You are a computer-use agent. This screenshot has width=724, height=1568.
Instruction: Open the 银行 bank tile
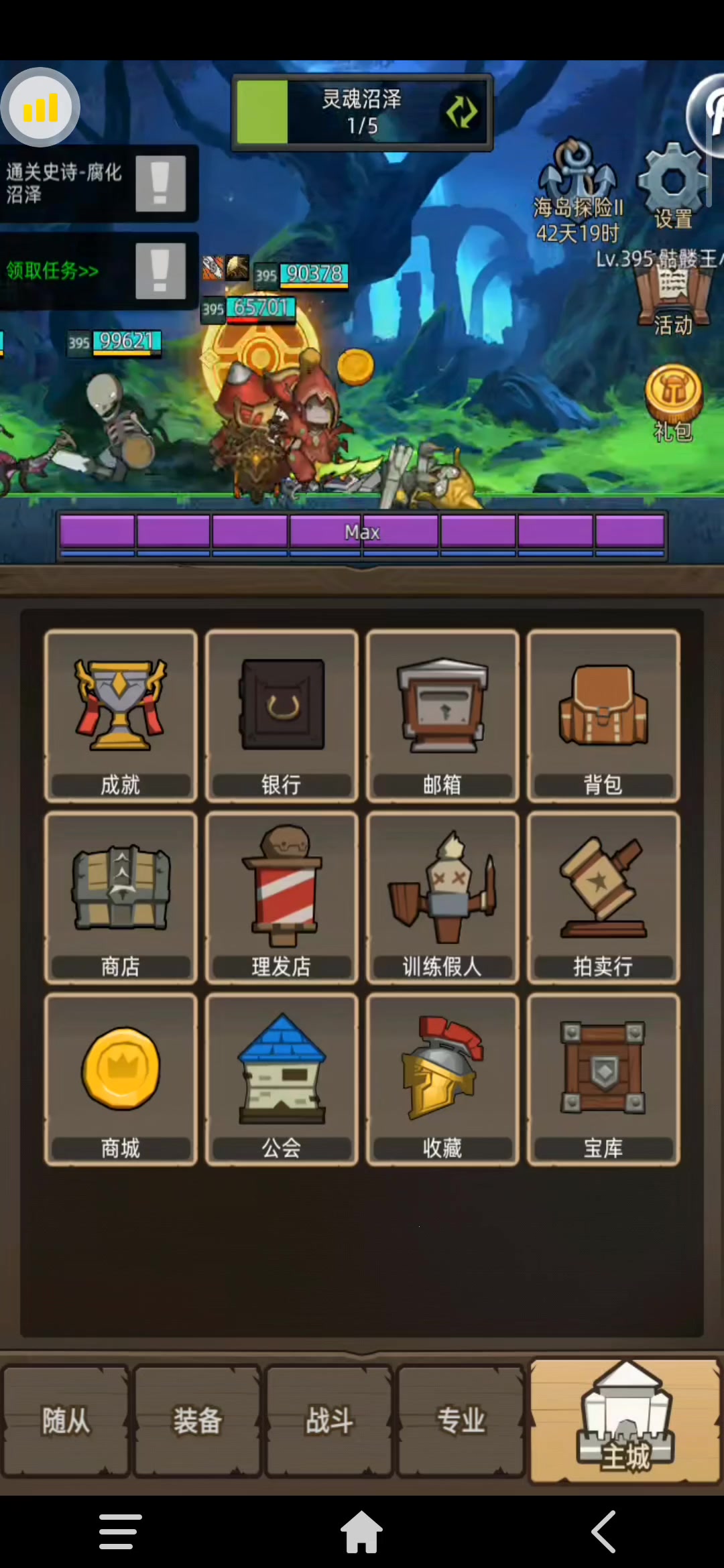282,715
